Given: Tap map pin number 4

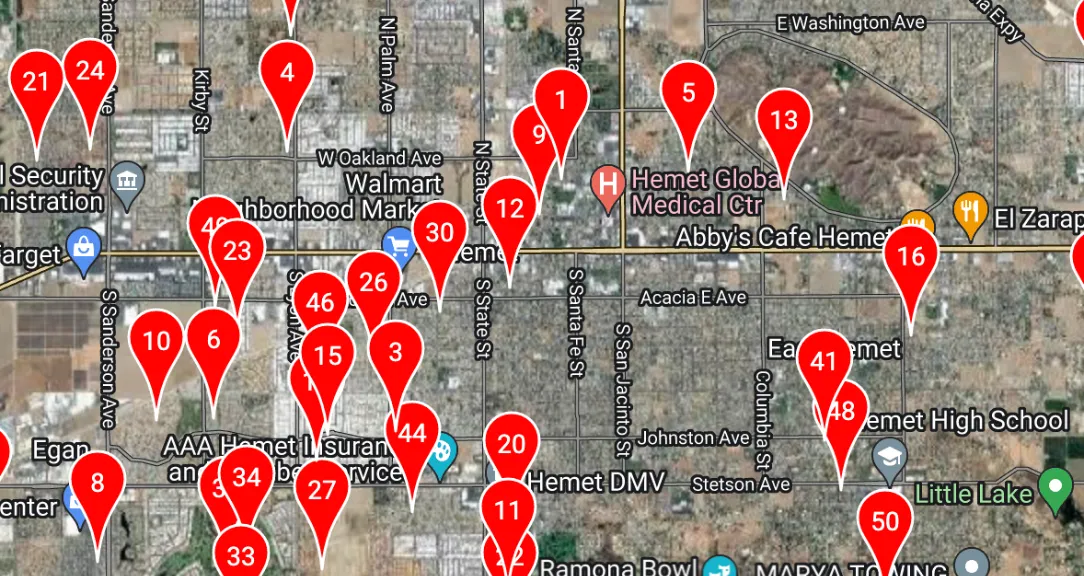Looking at the screenshot, I should click(287, 73).
